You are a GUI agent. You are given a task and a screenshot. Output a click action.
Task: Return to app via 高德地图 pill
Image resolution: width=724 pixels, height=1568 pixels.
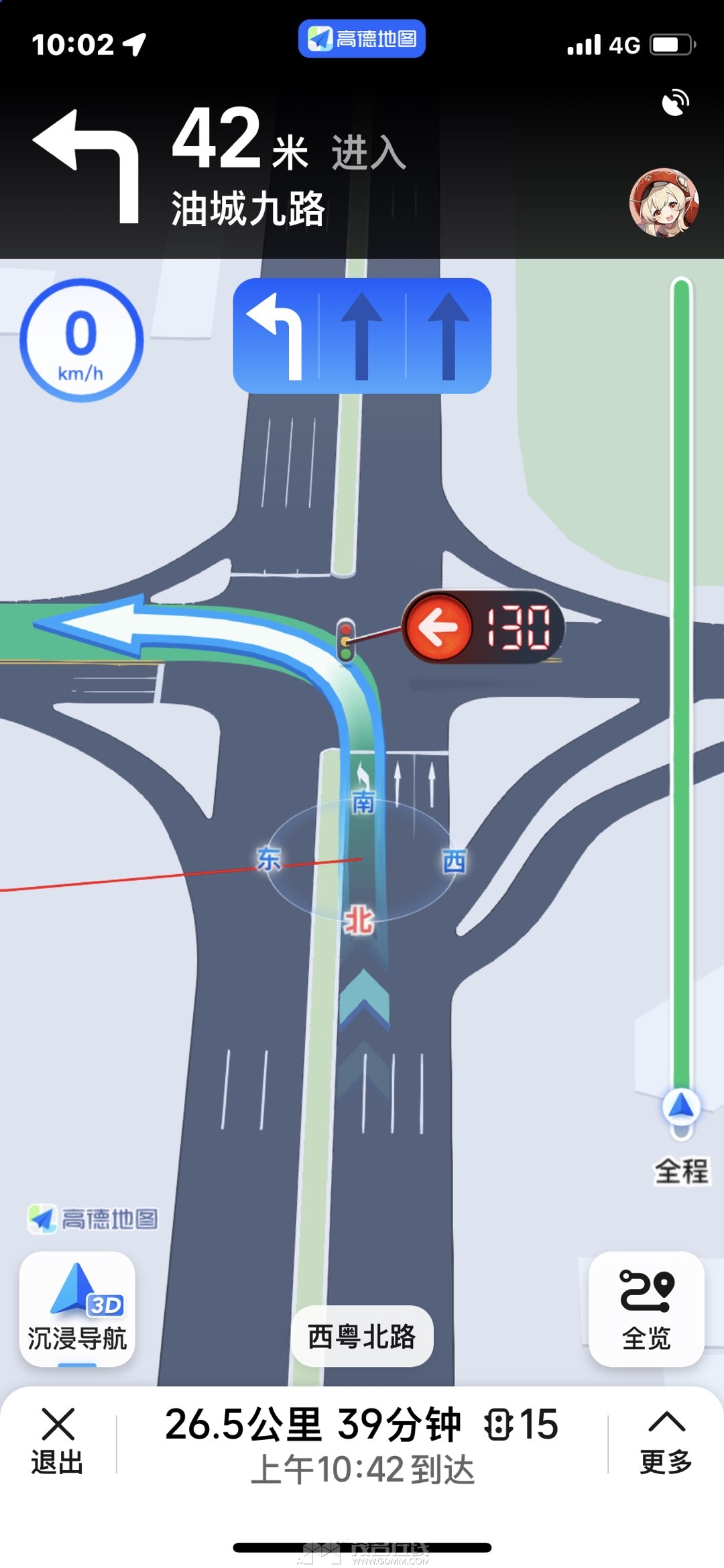point(361,39)
